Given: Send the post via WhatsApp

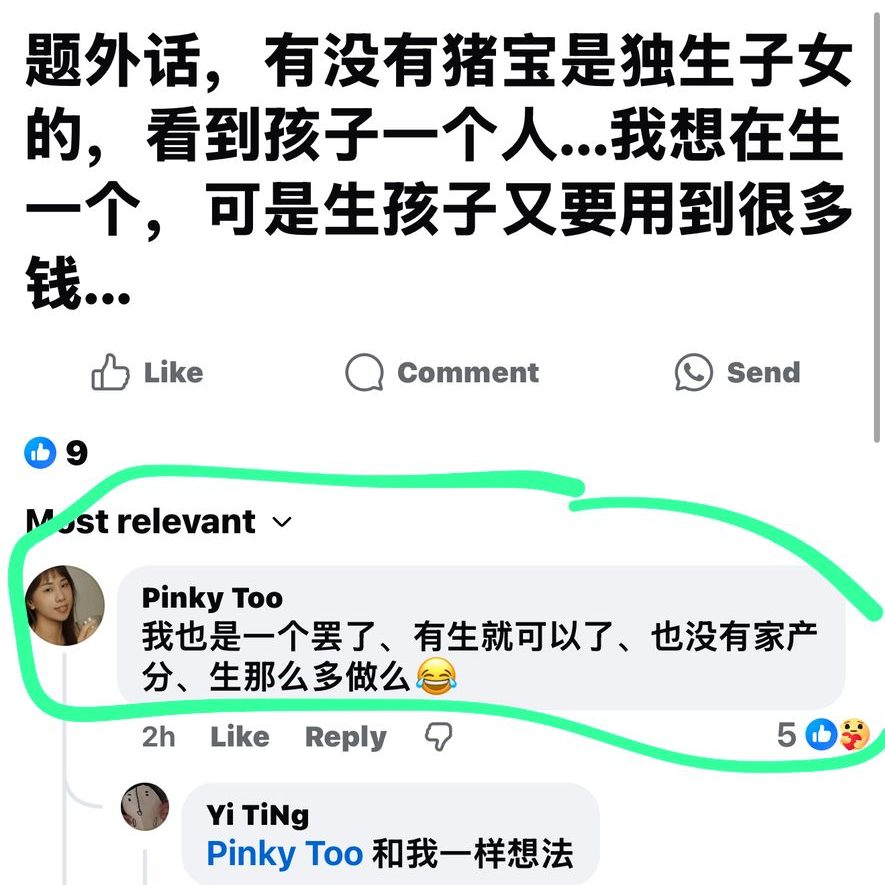Looking at the screenshot, I should click(737, 373).
